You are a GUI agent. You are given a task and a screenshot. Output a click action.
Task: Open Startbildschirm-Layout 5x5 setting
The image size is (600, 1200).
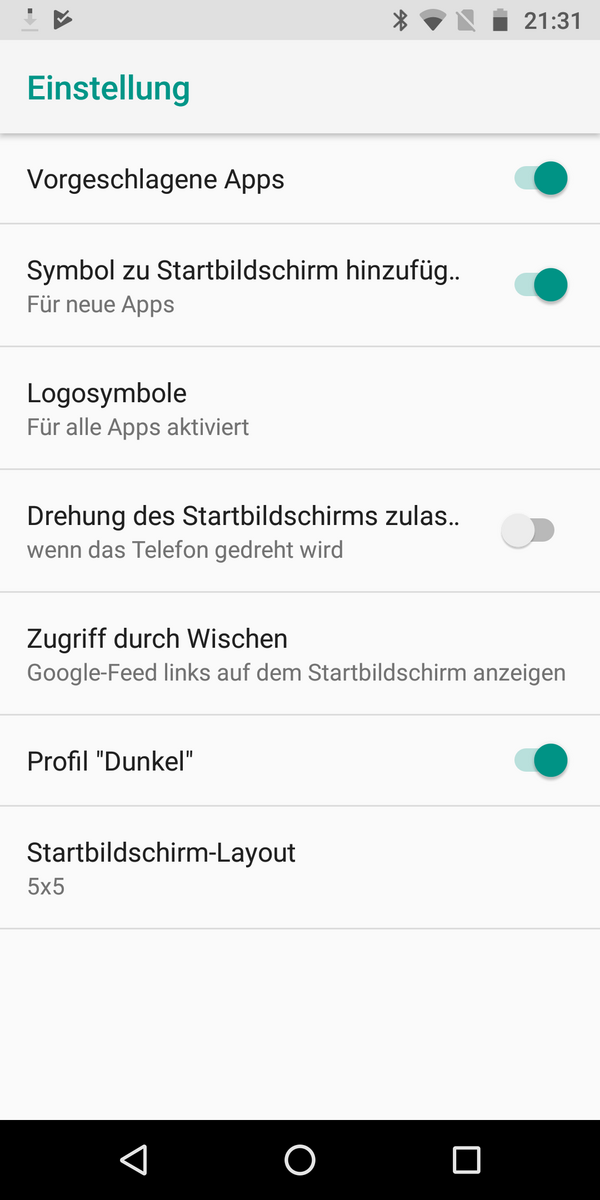[x=300, y=868]
